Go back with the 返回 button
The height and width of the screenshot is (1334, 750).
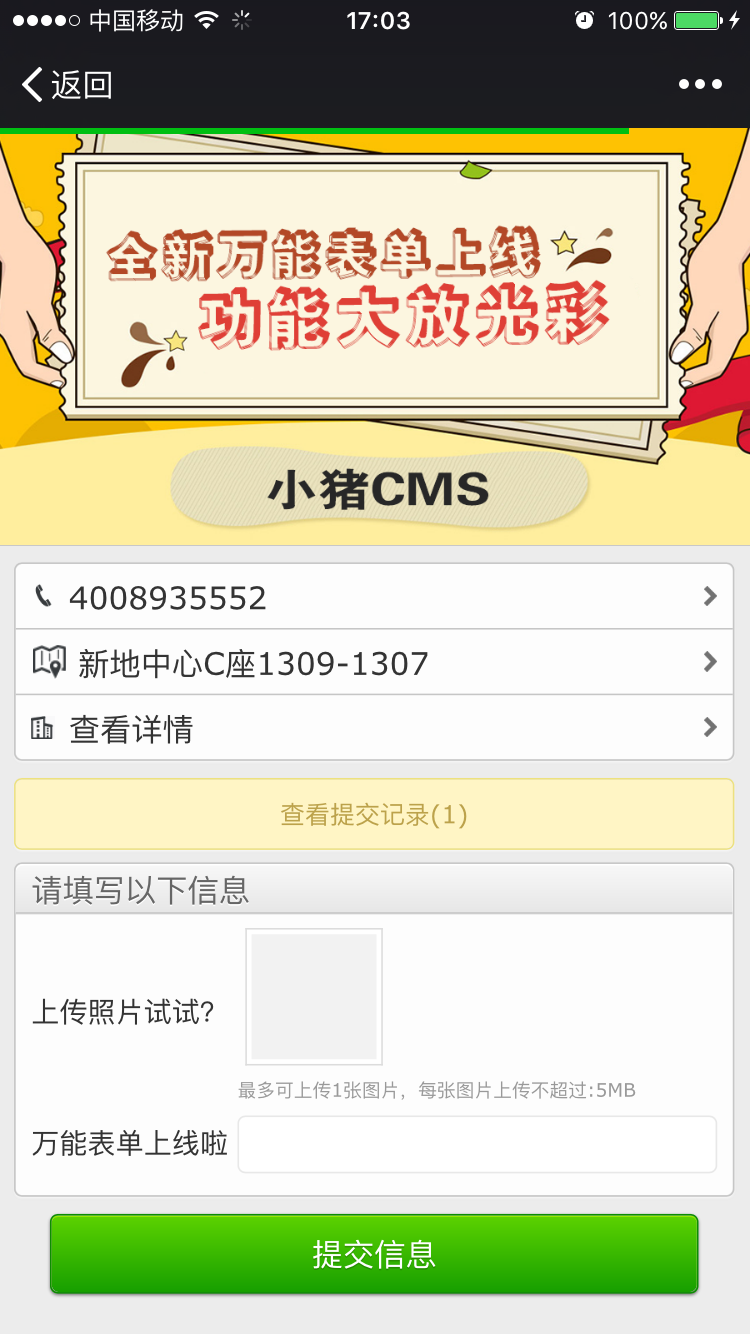[66, 85]
